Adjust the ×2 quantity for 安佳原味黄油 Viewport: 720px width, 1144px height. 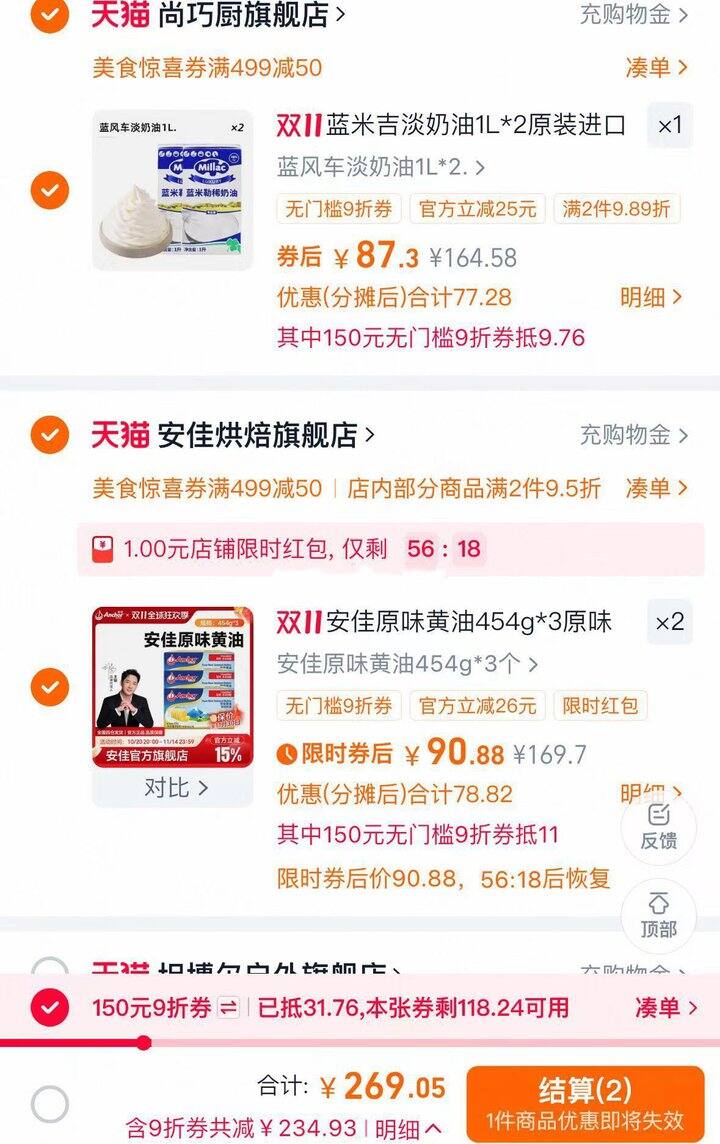669,622
